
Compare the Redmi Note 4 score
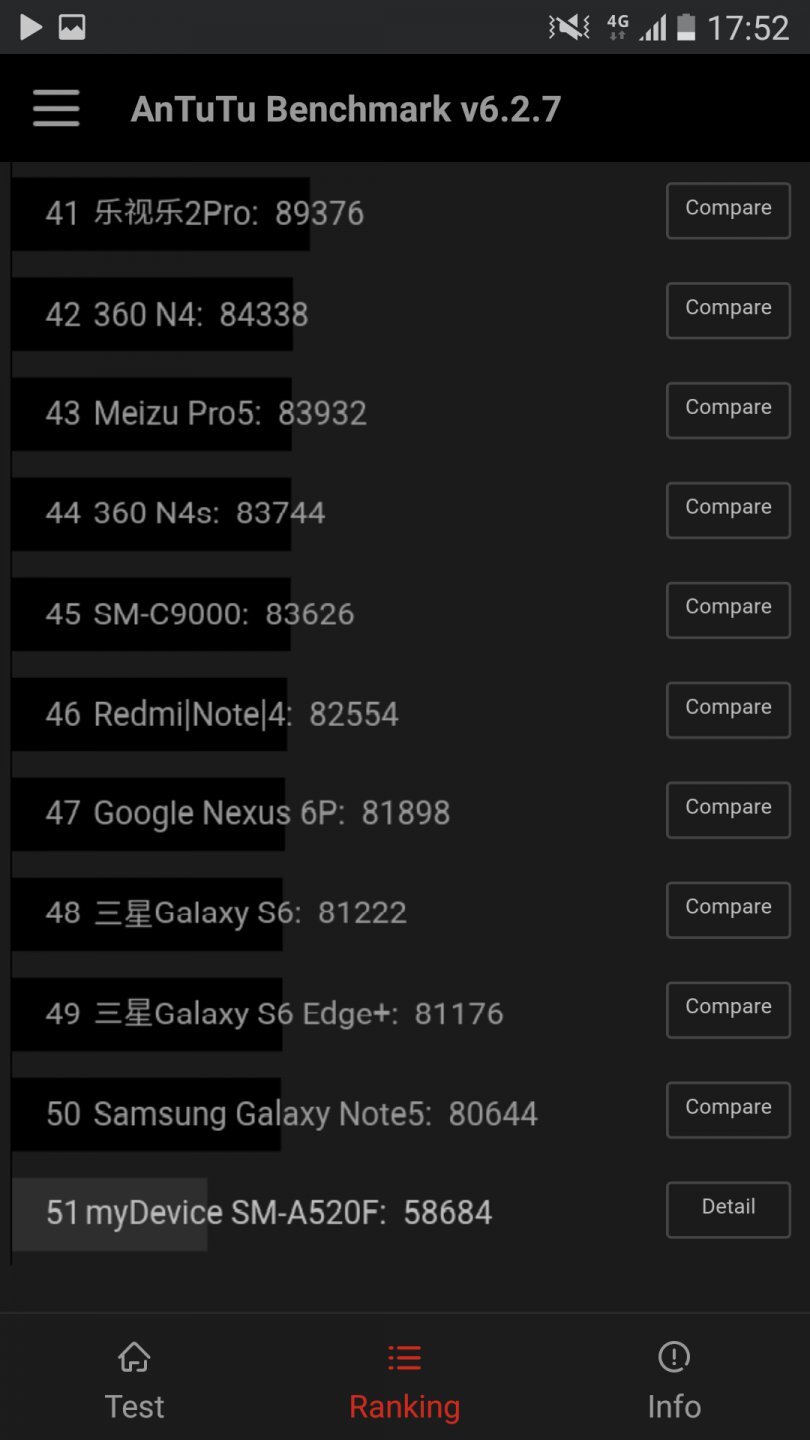click(728, 710)
